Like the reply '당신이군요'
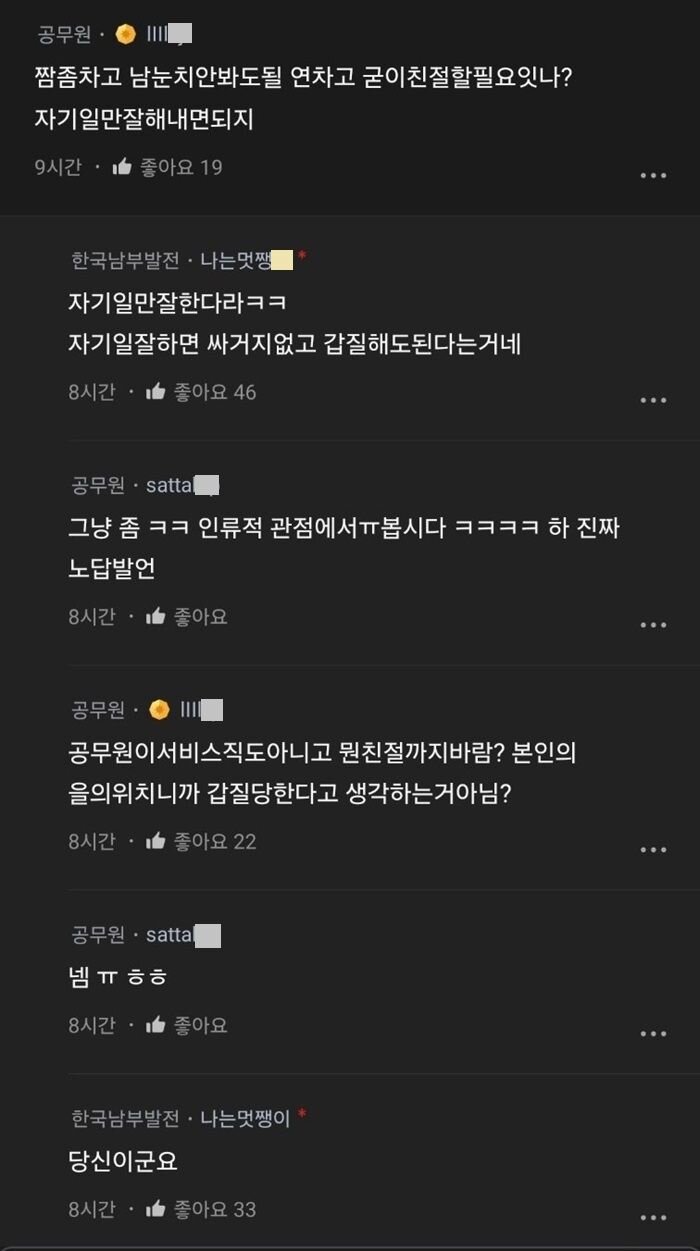 point(155,1209)
